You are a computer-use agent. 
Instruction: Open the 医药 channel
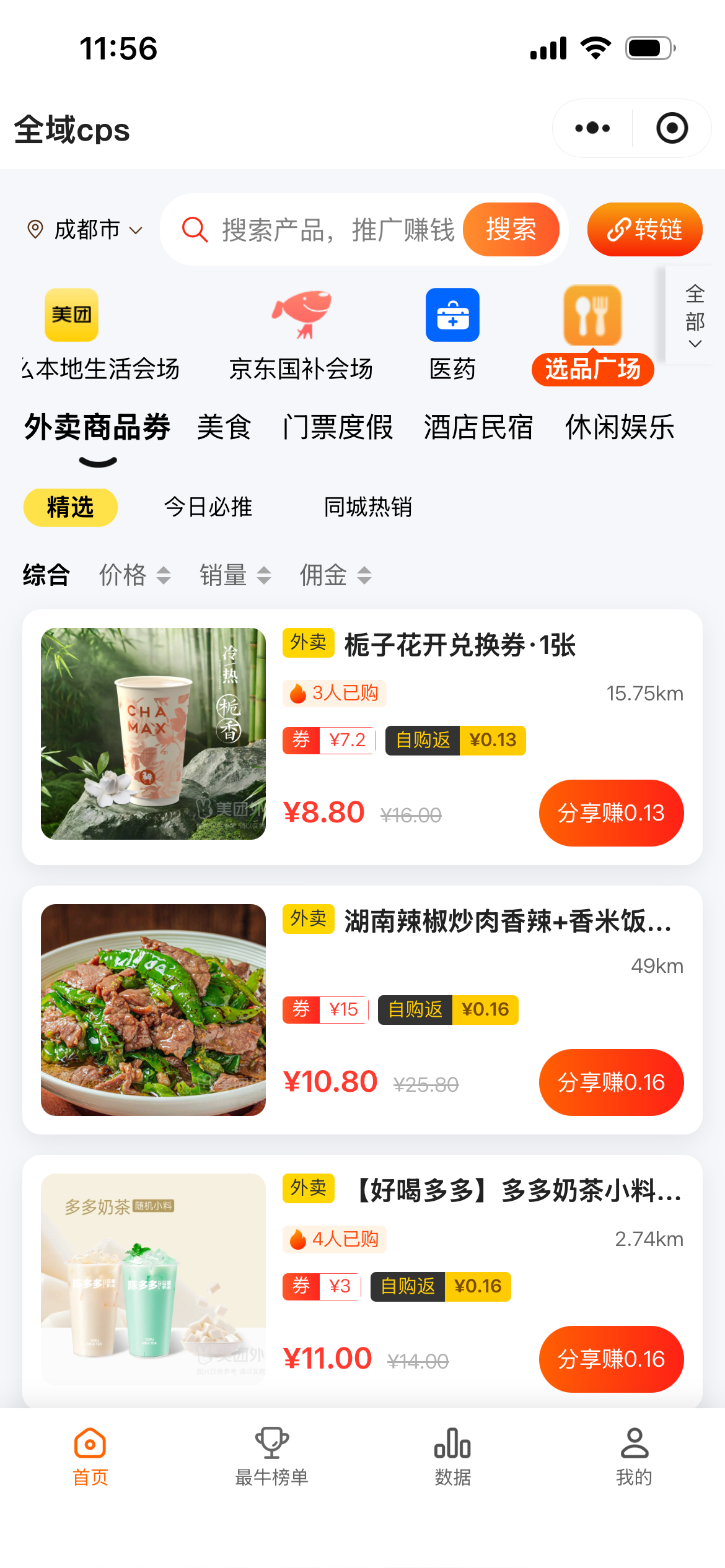point(452,334)
